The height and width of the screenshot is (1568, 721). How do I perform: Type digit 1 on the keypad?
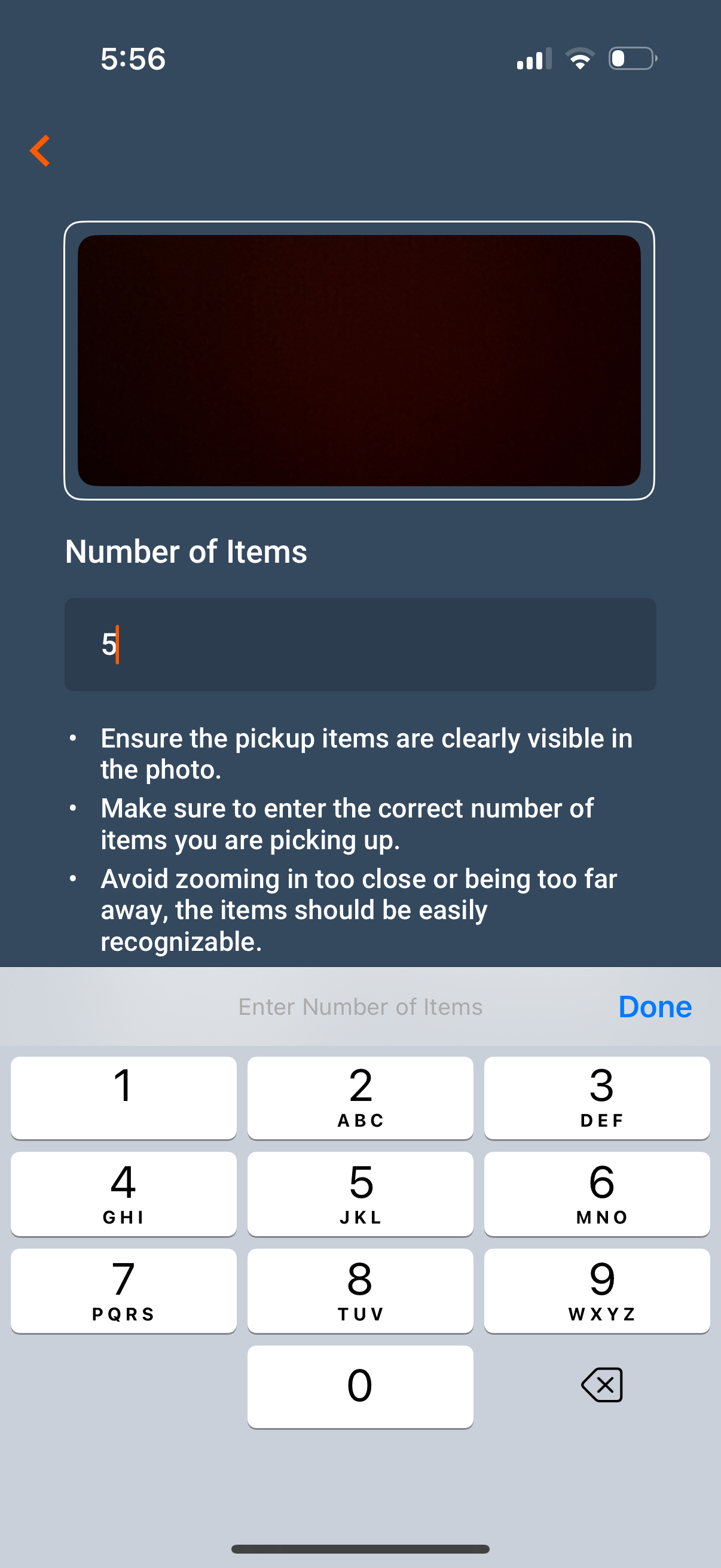[124, 1097]
